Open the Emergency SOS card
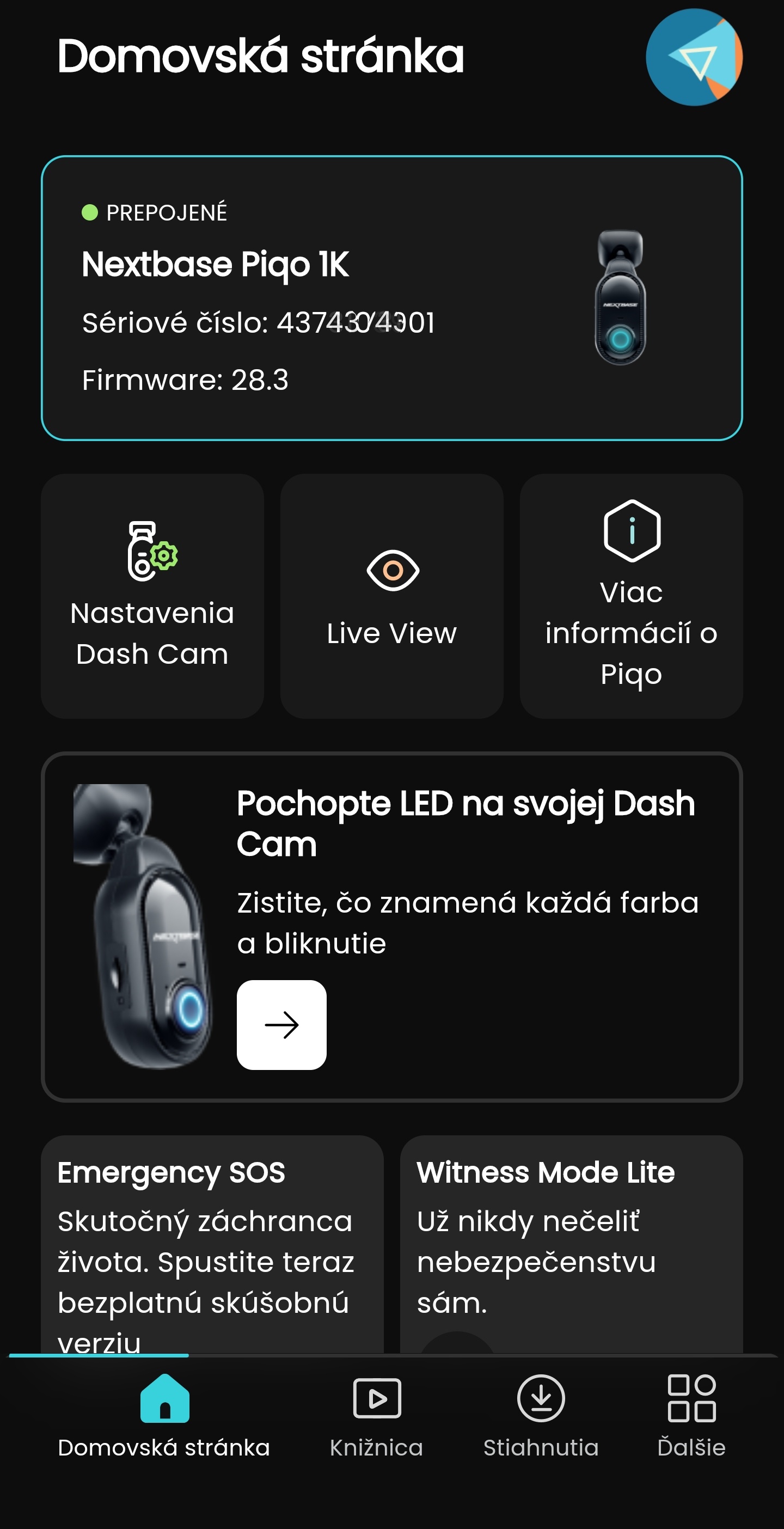Screen dimensions: 784x1529 212,1244
